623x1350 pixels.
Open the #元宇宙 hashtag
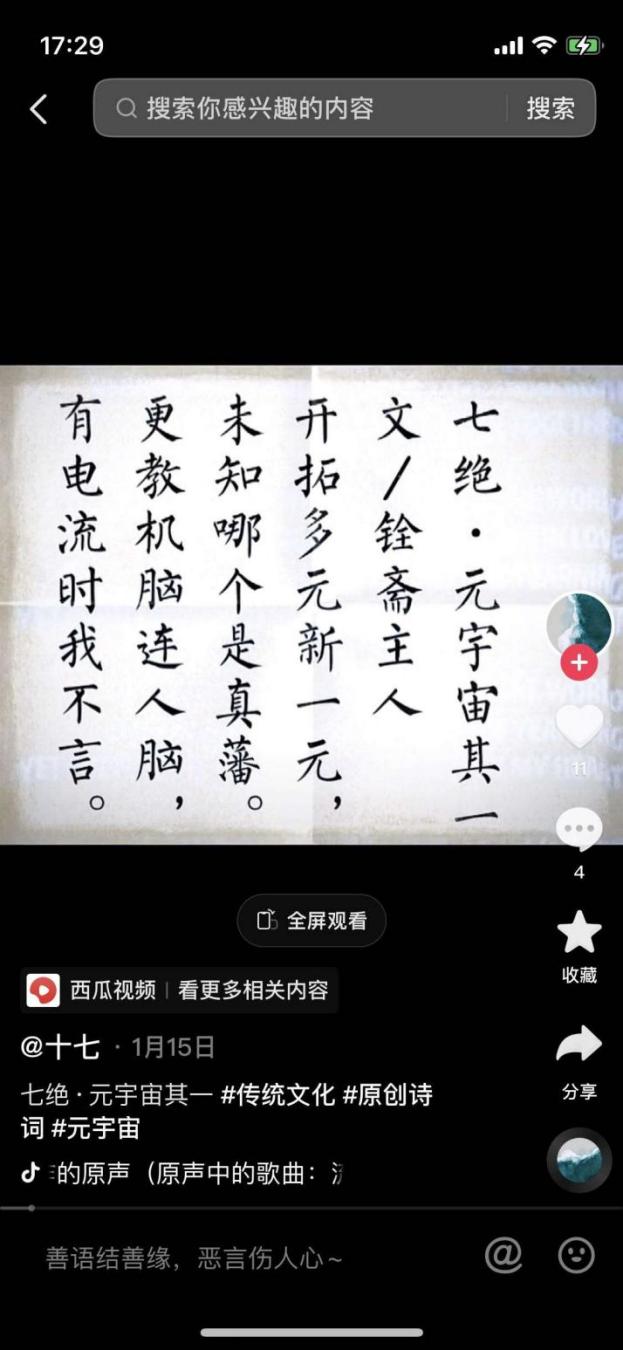tap(96, 1128)
